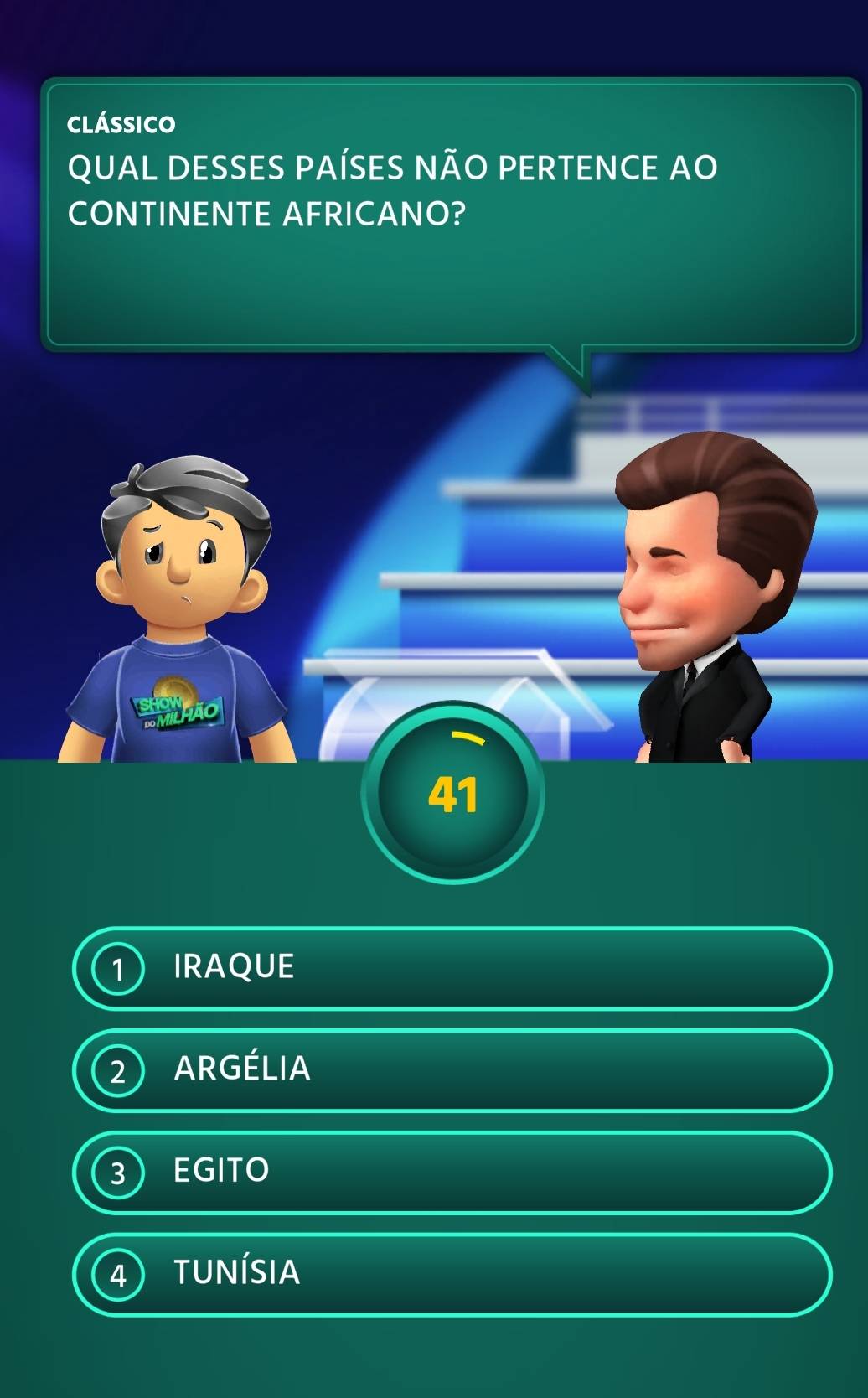Pick answer 3 Egito
The width and height of the screenshot is (868, 1398).
(x=452, y=1173)
